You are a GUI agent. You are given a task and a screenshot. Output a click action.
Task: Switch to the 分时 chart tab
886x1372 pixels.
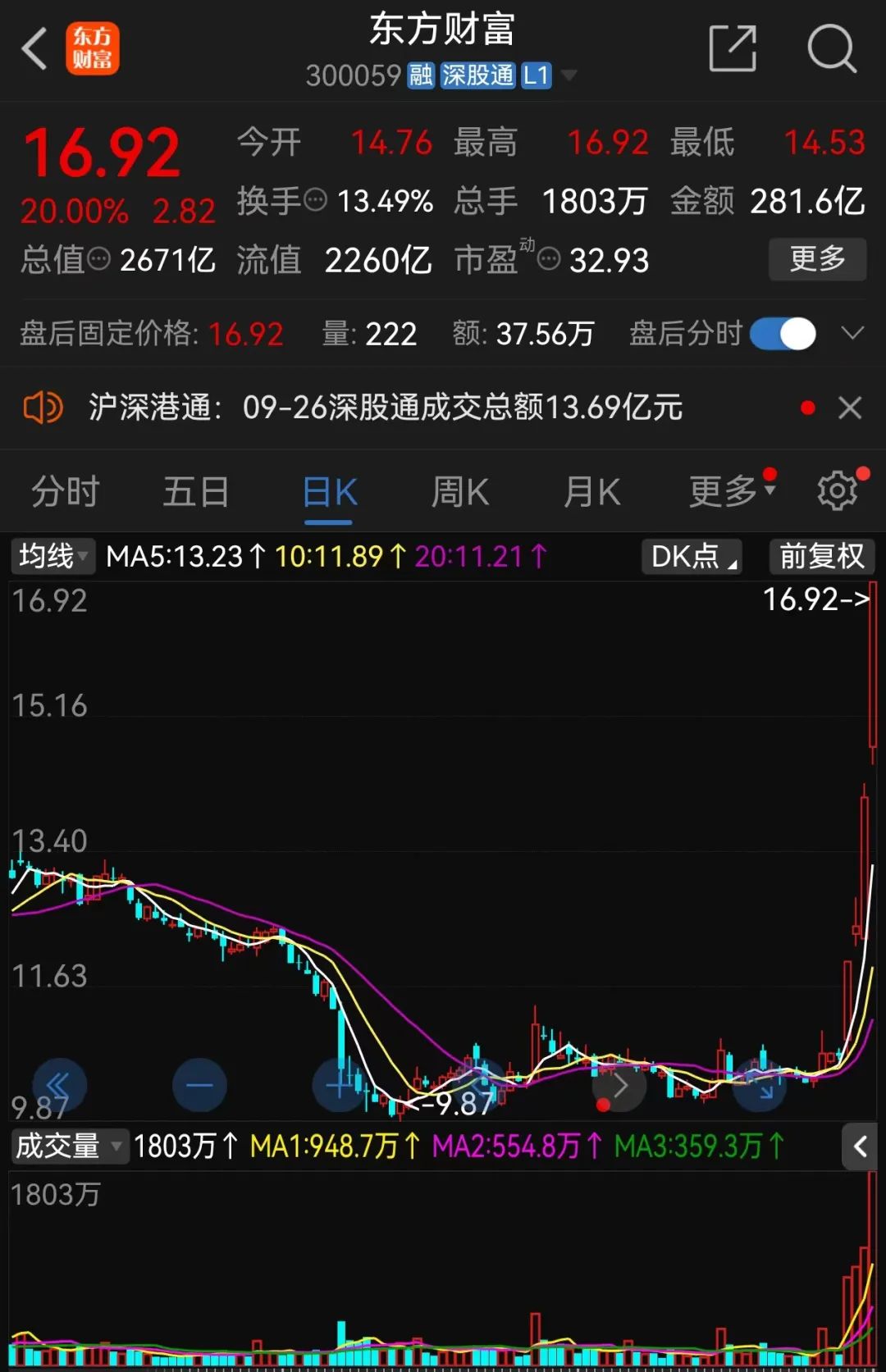pos(66,492)
